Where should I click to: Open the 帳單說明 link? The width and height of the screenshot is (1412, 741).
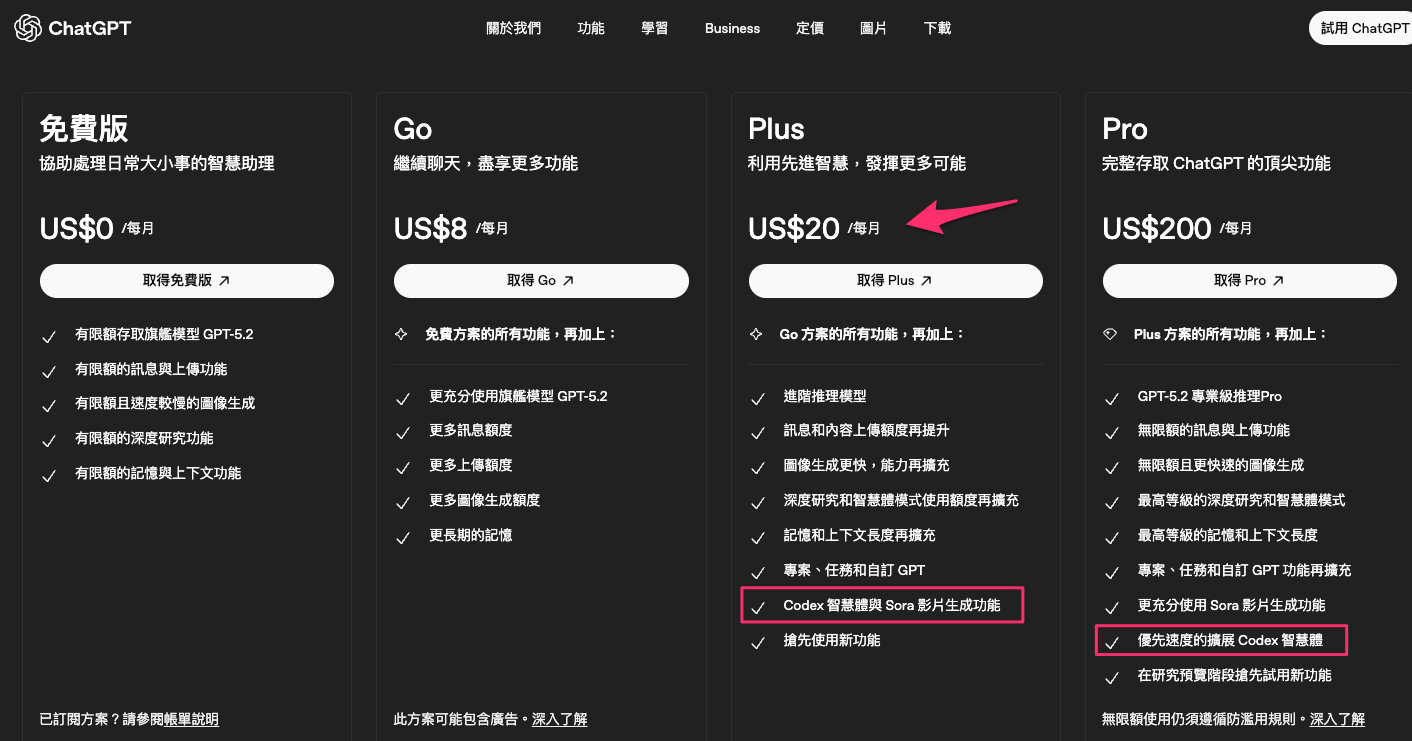coord(191,719)
